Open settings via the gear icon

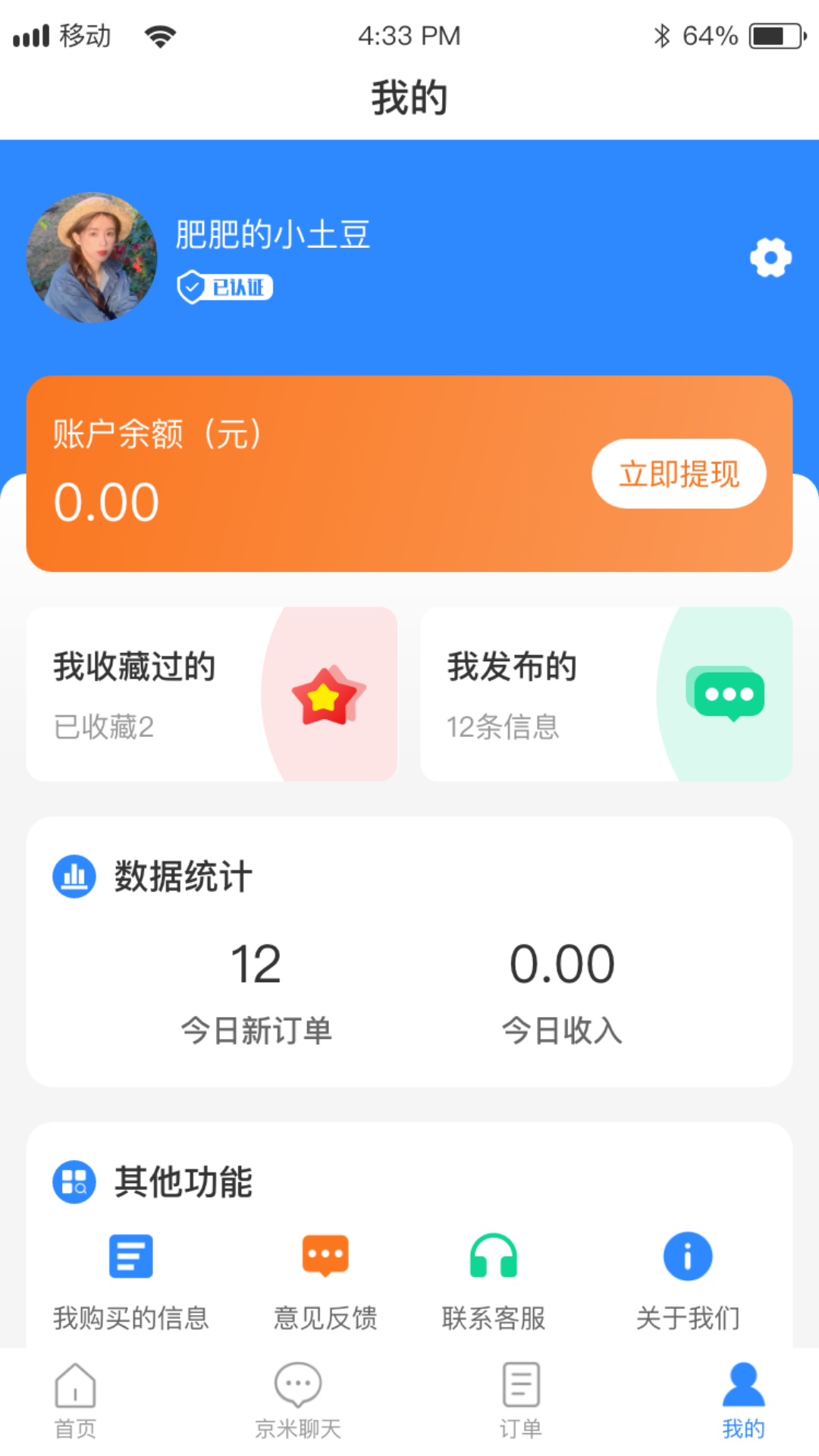click(770, 258)
